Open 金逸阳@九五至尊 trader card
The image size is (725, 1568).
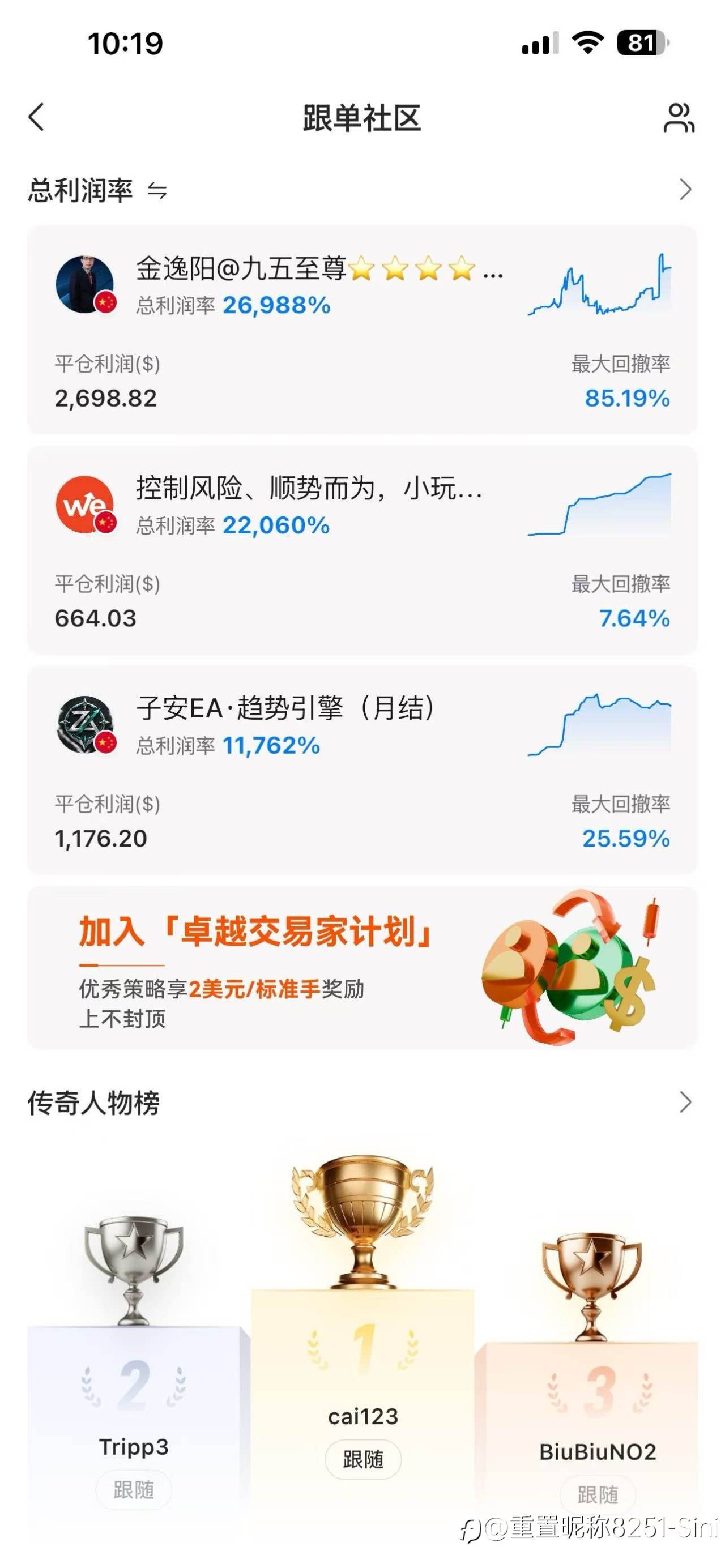[362, 330]
